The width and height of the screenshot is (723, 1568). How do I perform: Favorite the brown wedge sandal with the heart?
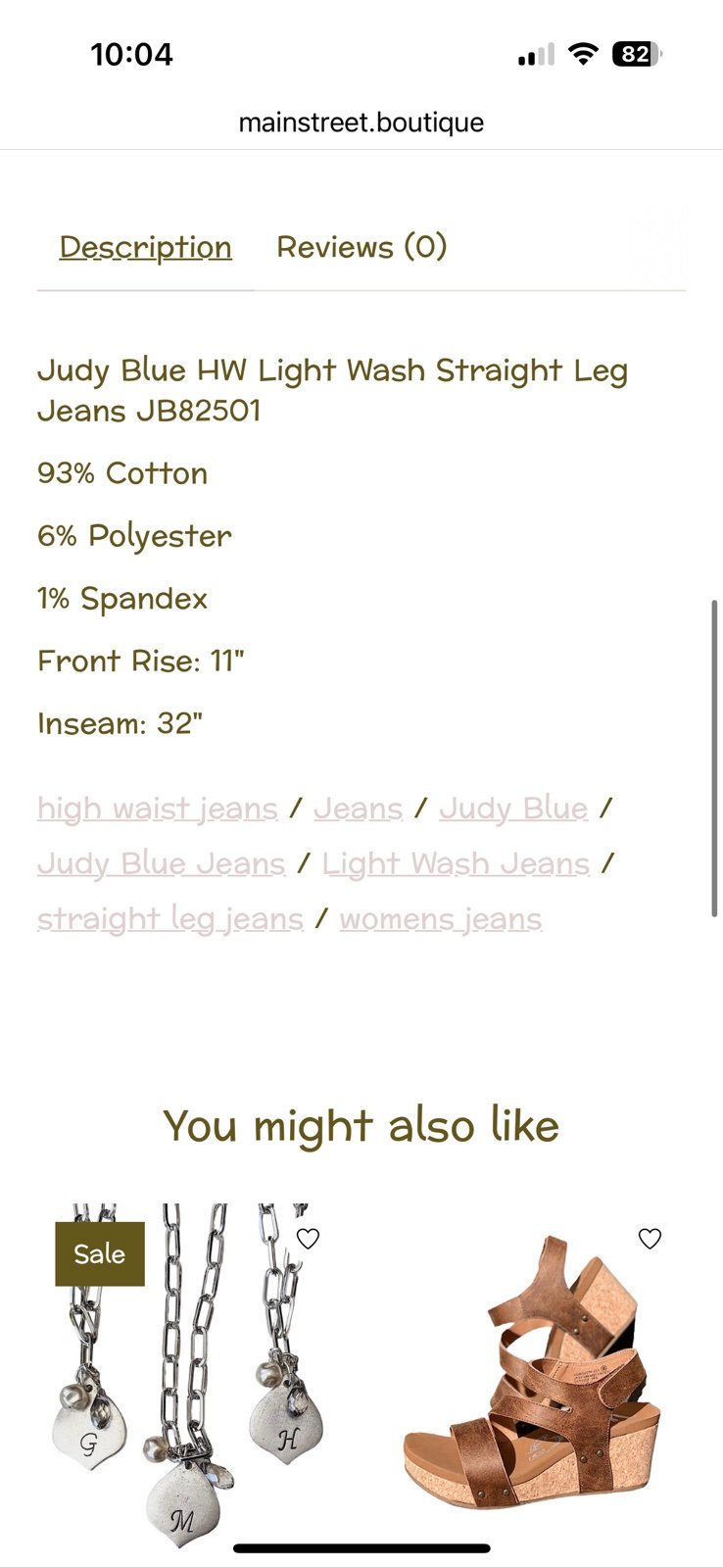tap(650, 1239)
